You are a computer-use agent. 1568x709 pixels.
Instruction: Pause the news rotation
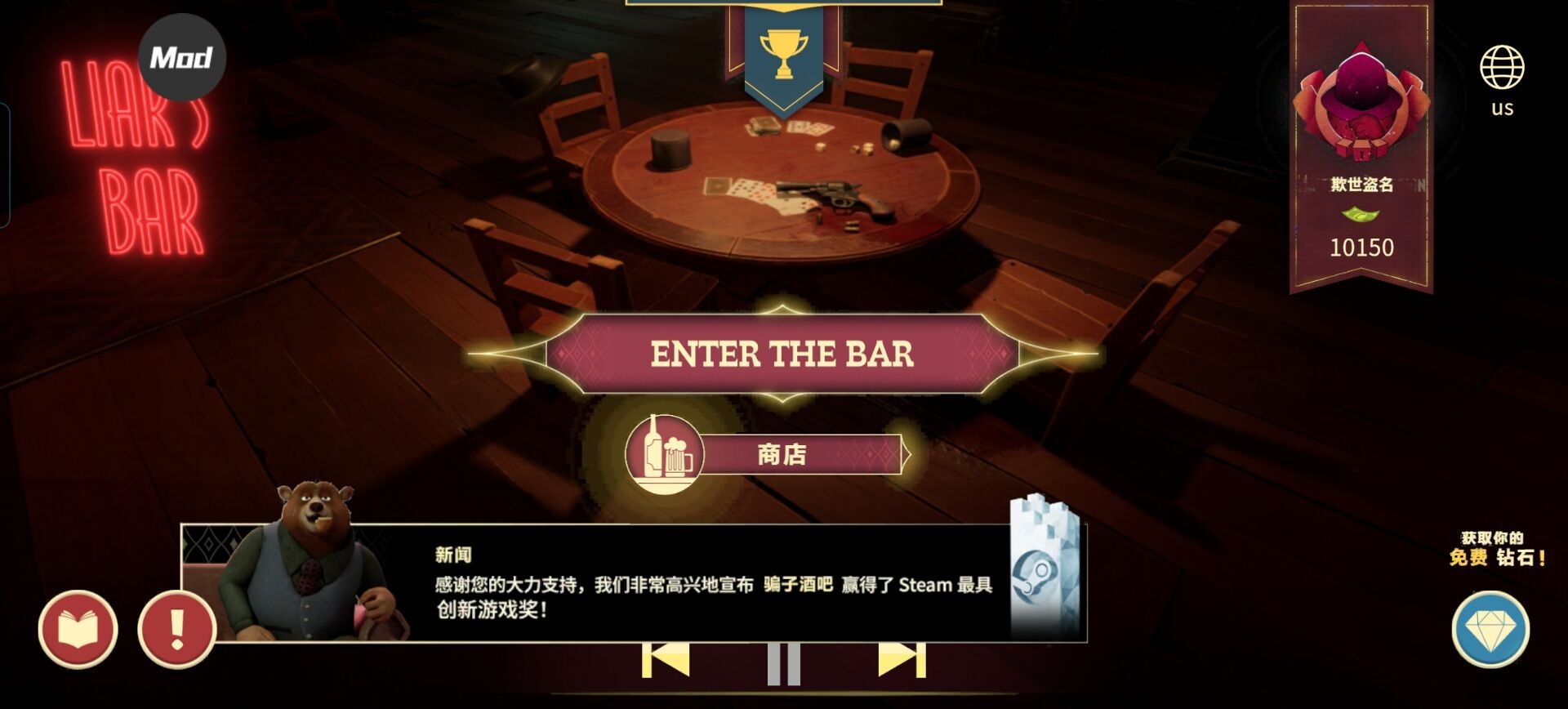click(783, 663)
